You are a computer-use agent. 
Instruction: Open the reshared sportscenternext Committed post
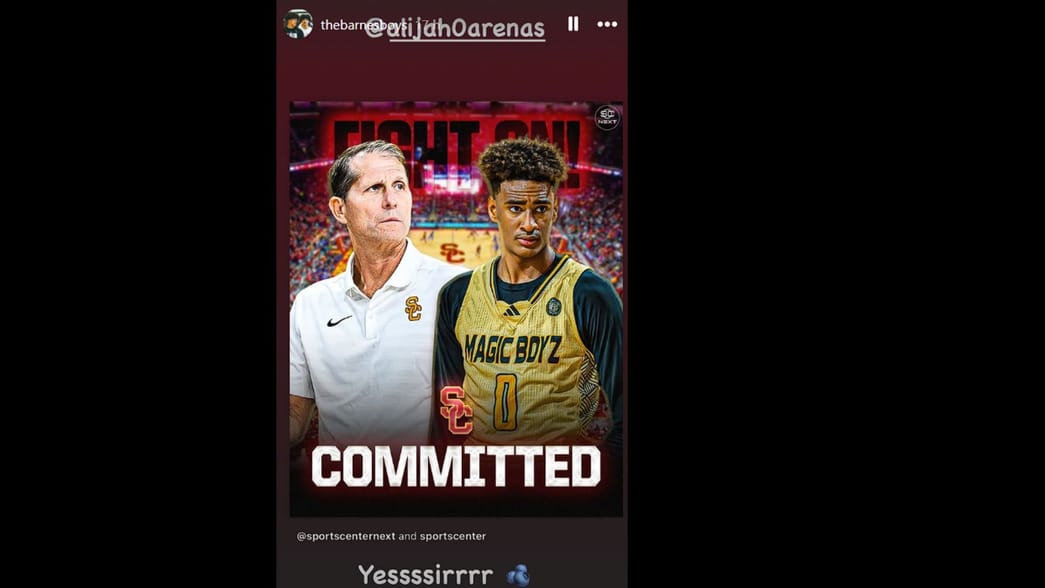click(456, 309)
